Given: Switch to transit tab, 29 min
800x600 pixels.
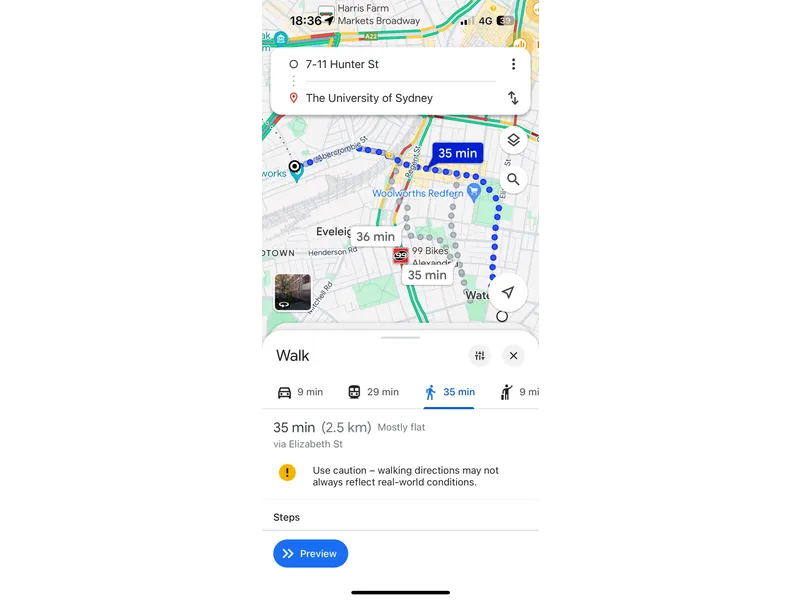Looking at the screenshot, I should [373, 392].
